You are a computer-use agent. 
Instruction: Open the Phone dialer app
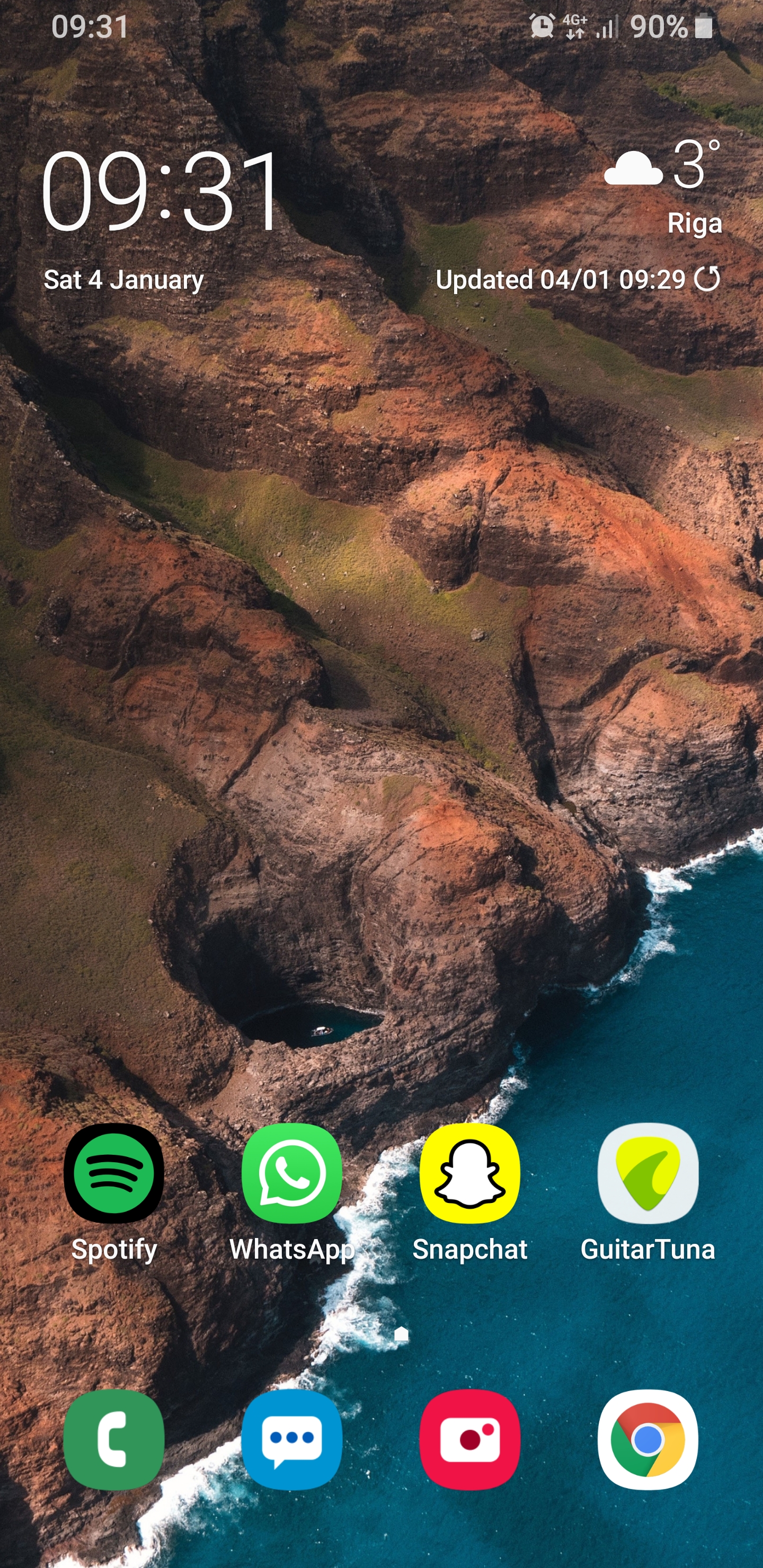click(x=114, y=1440)
